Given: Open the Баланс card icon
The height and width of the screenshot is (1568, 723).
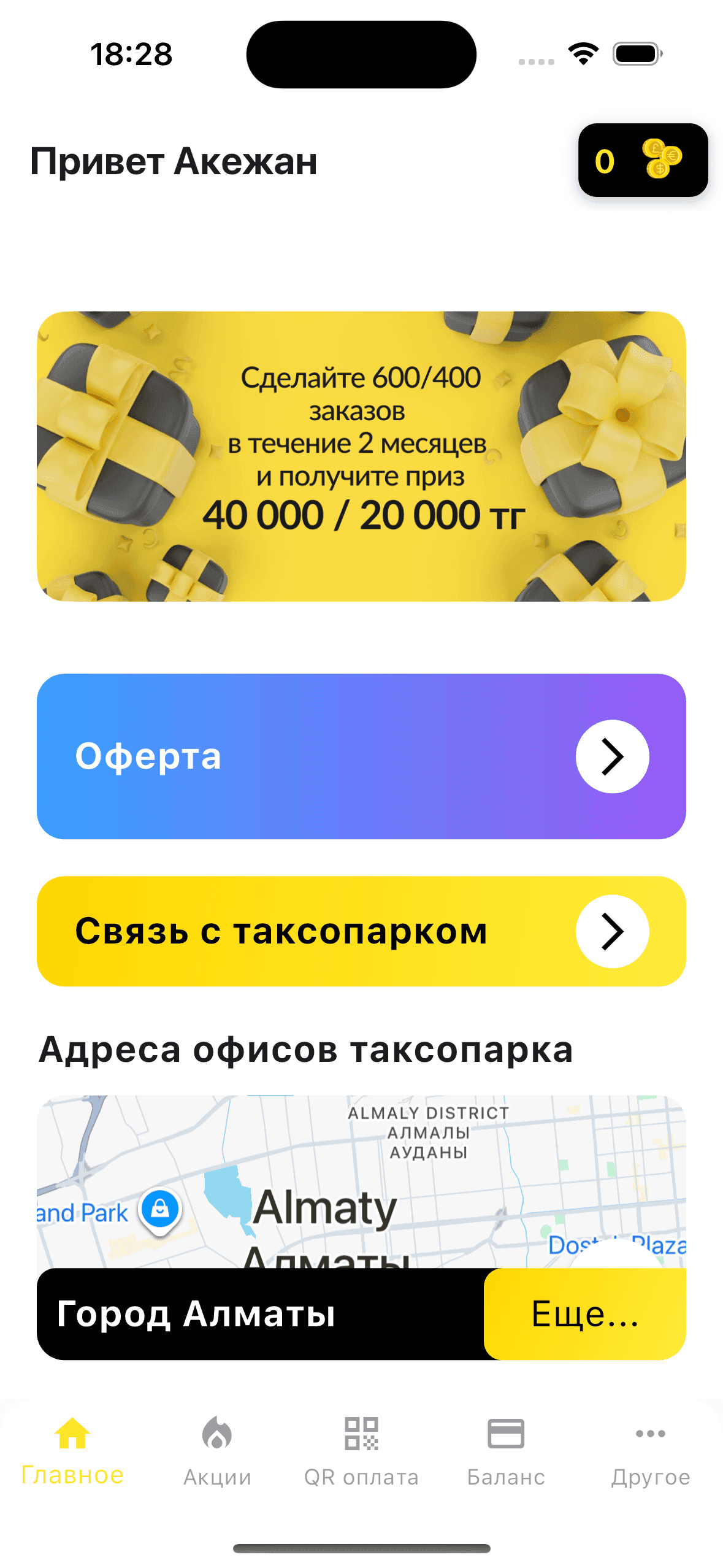Looking at the screenshot, I should point(506,1434).
